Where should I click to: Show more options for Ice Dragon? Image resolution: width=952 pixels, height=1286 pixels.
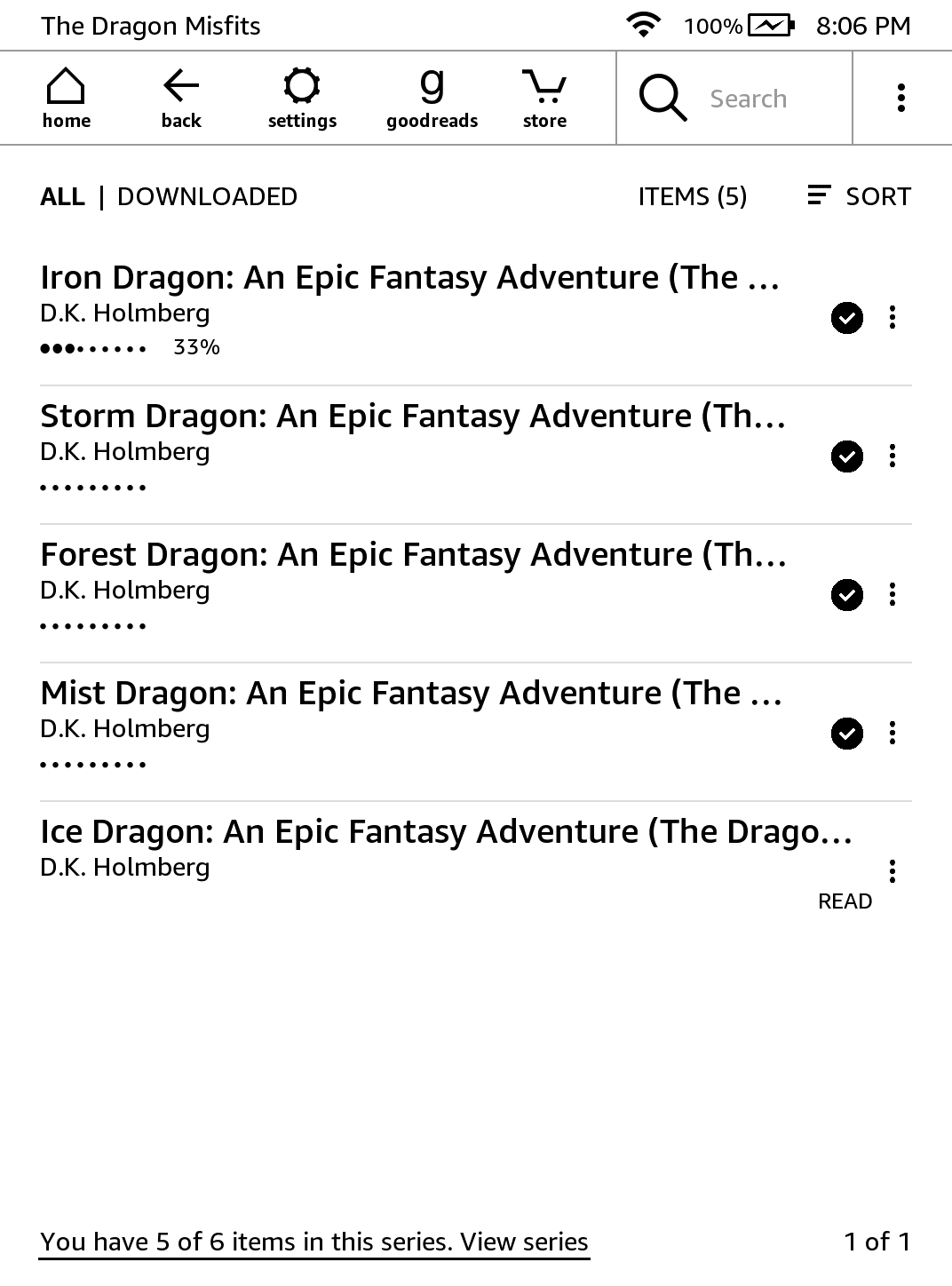click(892, 870)
